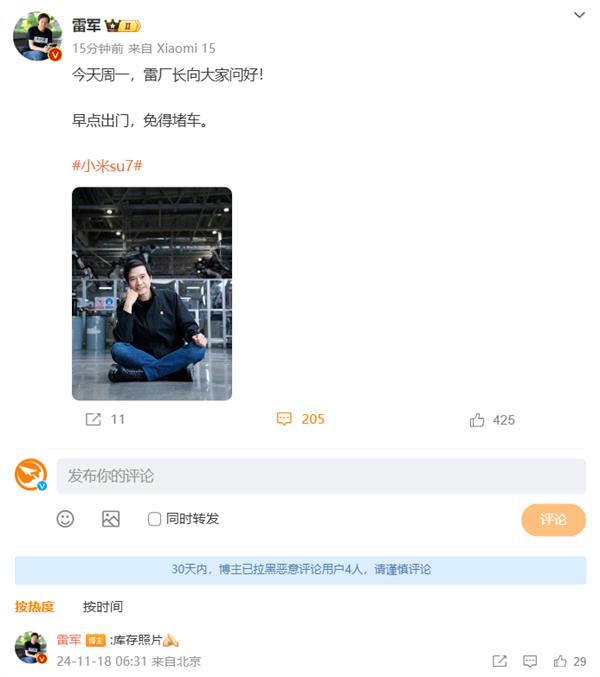Sort comments by 按热度
This screenshot has width=600, height=677.
coord(34,607)
